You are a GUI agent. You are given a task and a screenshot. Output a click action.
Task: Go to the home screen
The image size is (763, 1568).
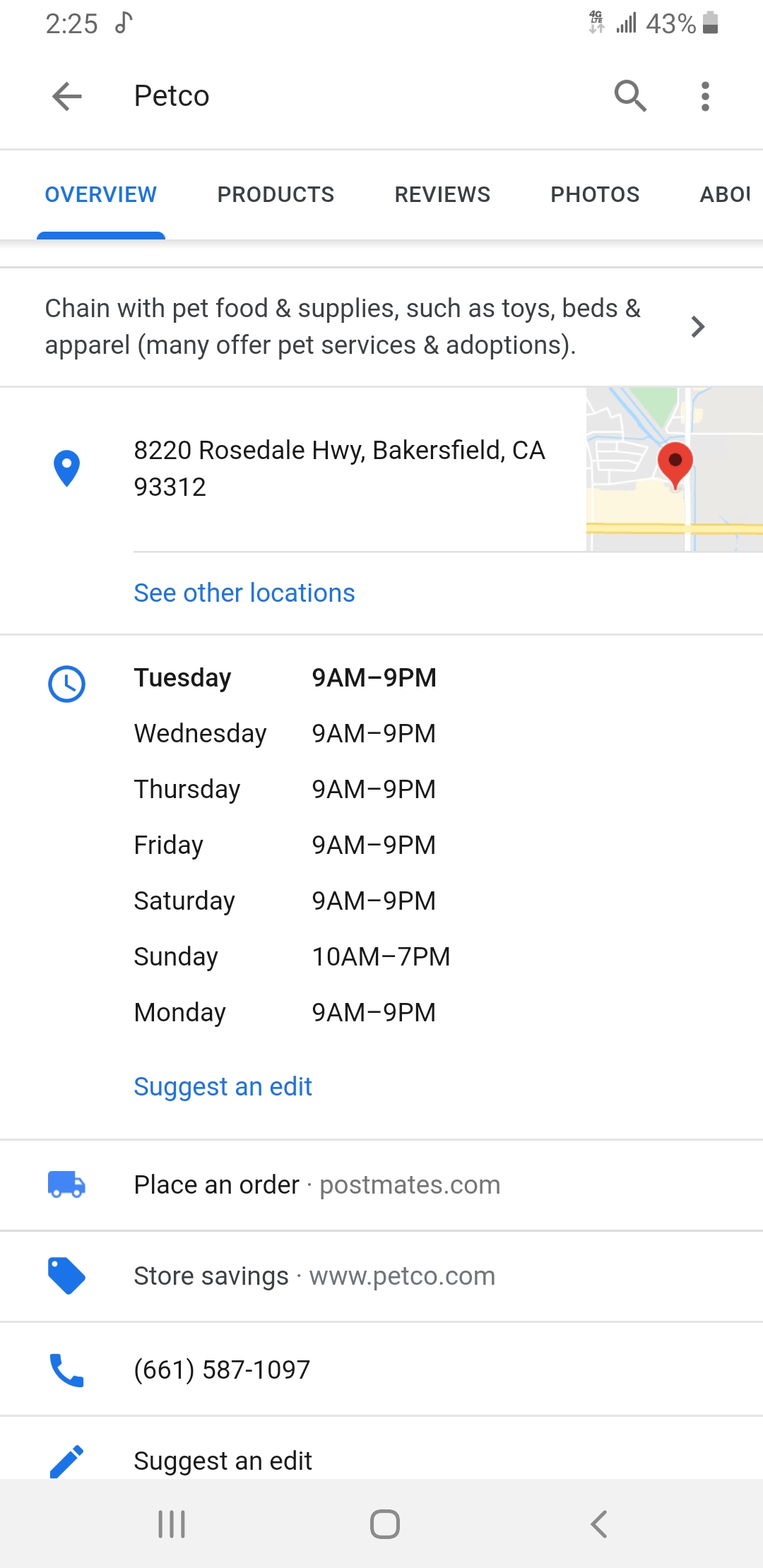(385, 1524)
